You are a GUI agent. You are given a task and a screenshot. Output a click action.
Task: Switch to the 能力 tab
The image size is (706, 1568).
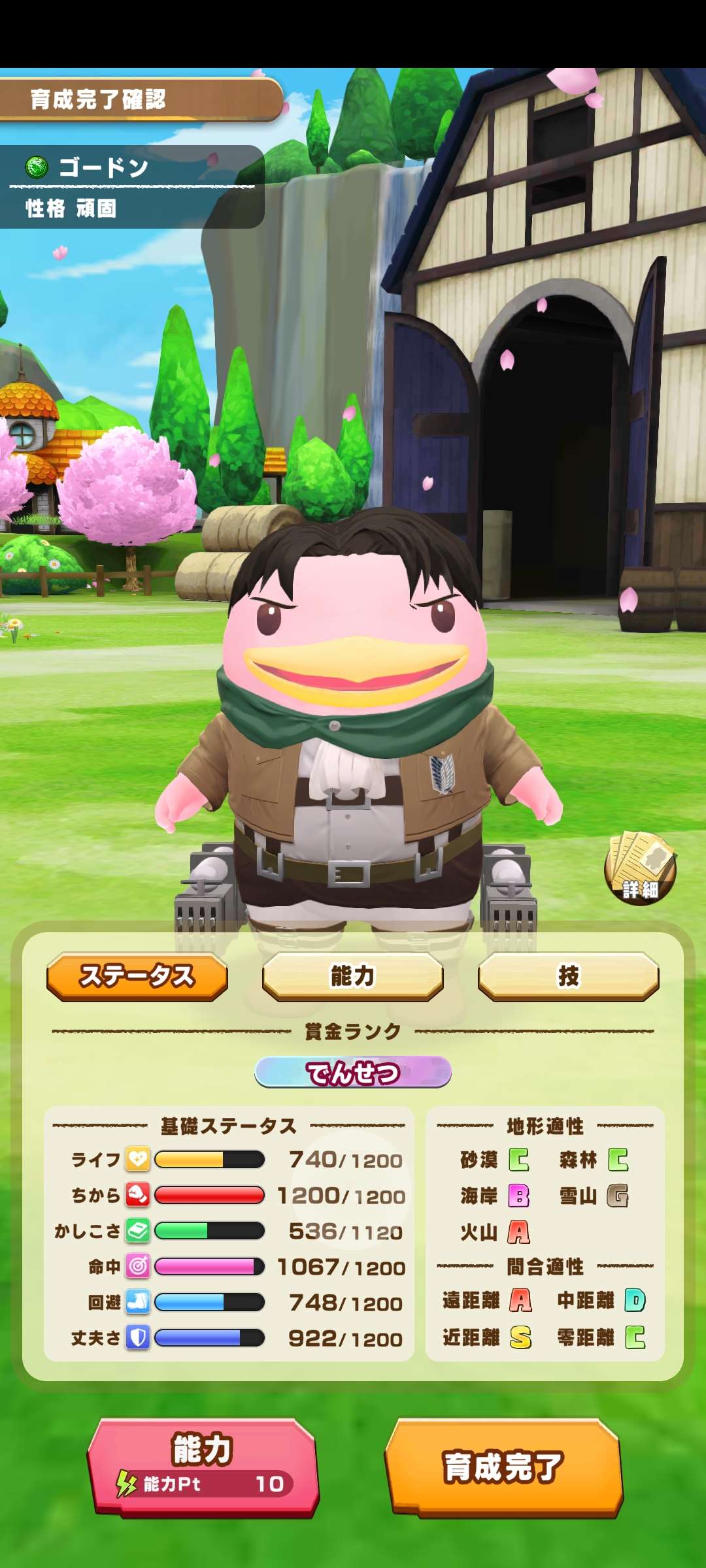click(352, 976)
